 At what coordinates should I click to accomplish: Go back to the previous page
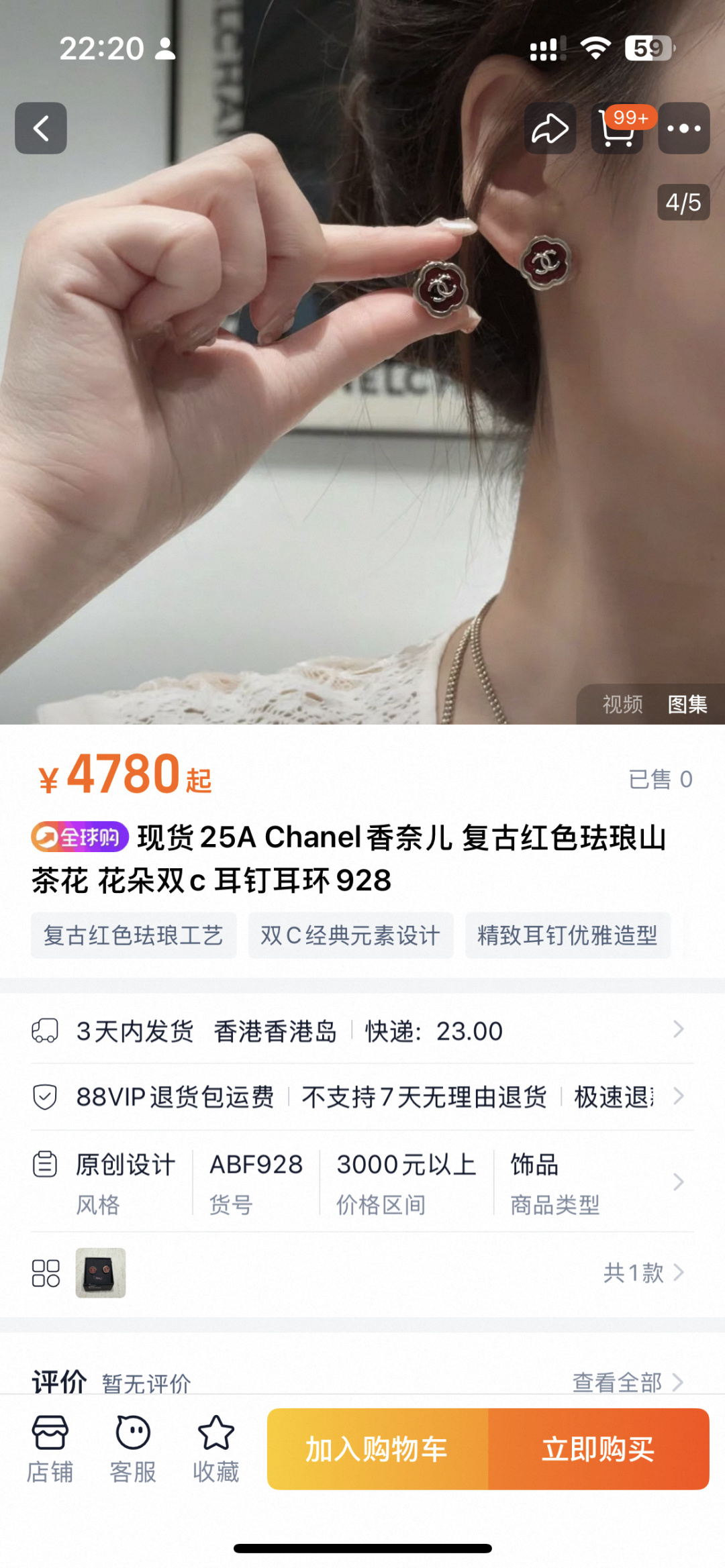pyautogui.click(x=41, y=128)
